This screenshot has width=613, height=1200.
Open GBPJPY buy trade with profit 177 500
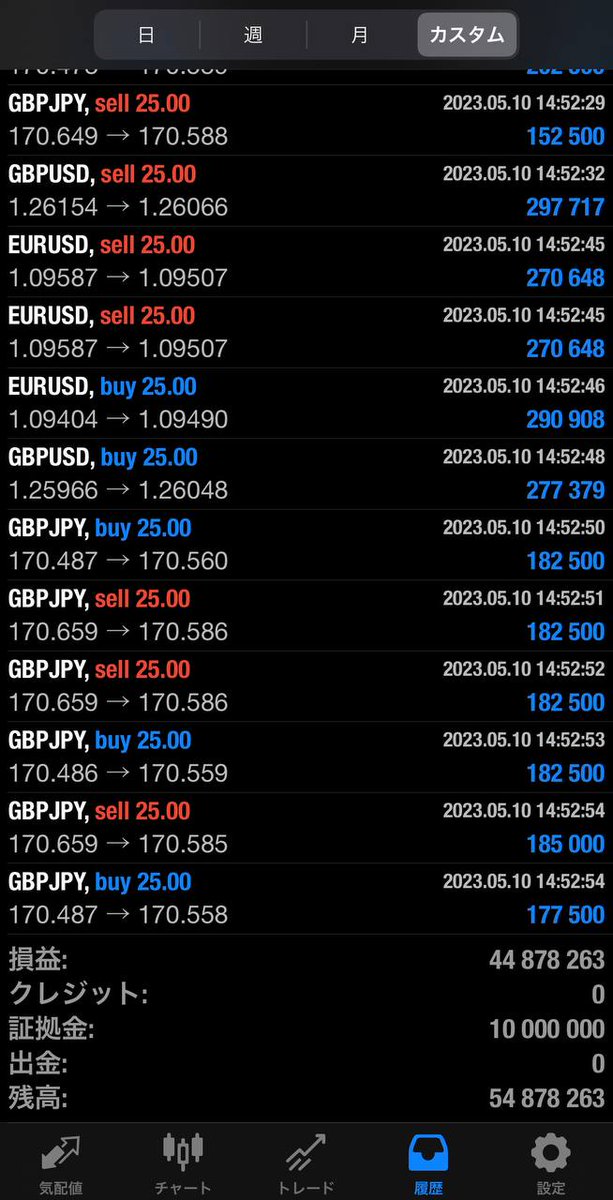coord(306,899)
